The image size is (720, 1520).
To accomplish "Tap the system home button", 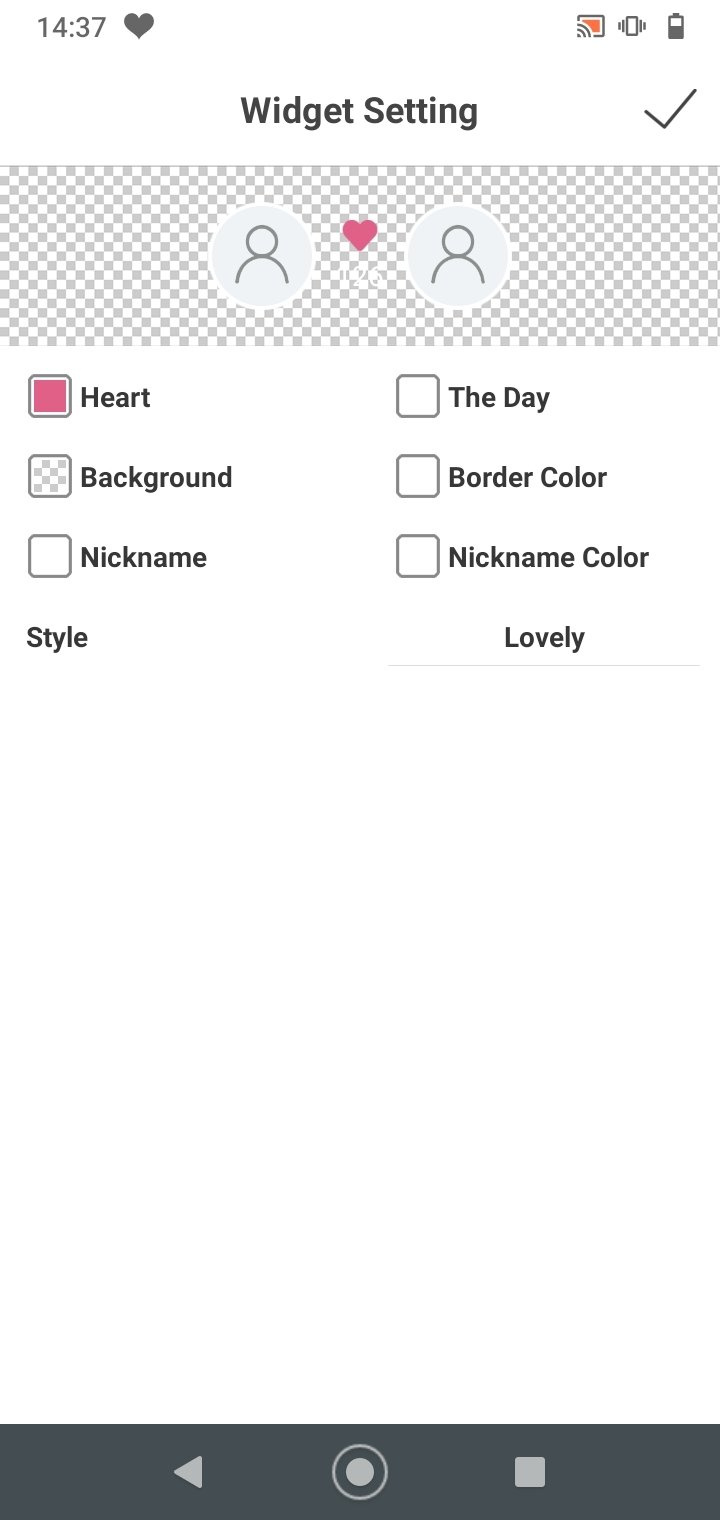I will pos(360,1472).
